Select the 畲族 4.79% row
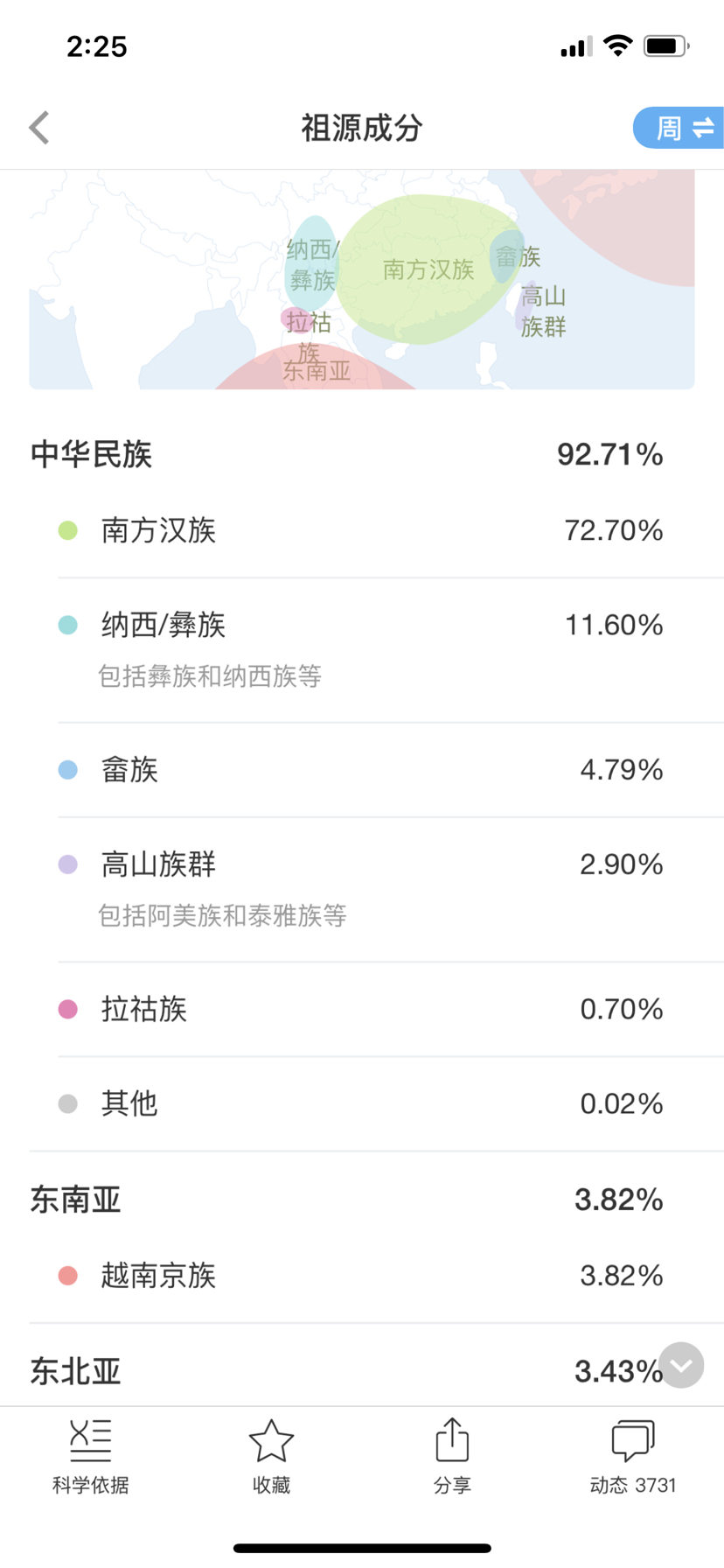 376,770
